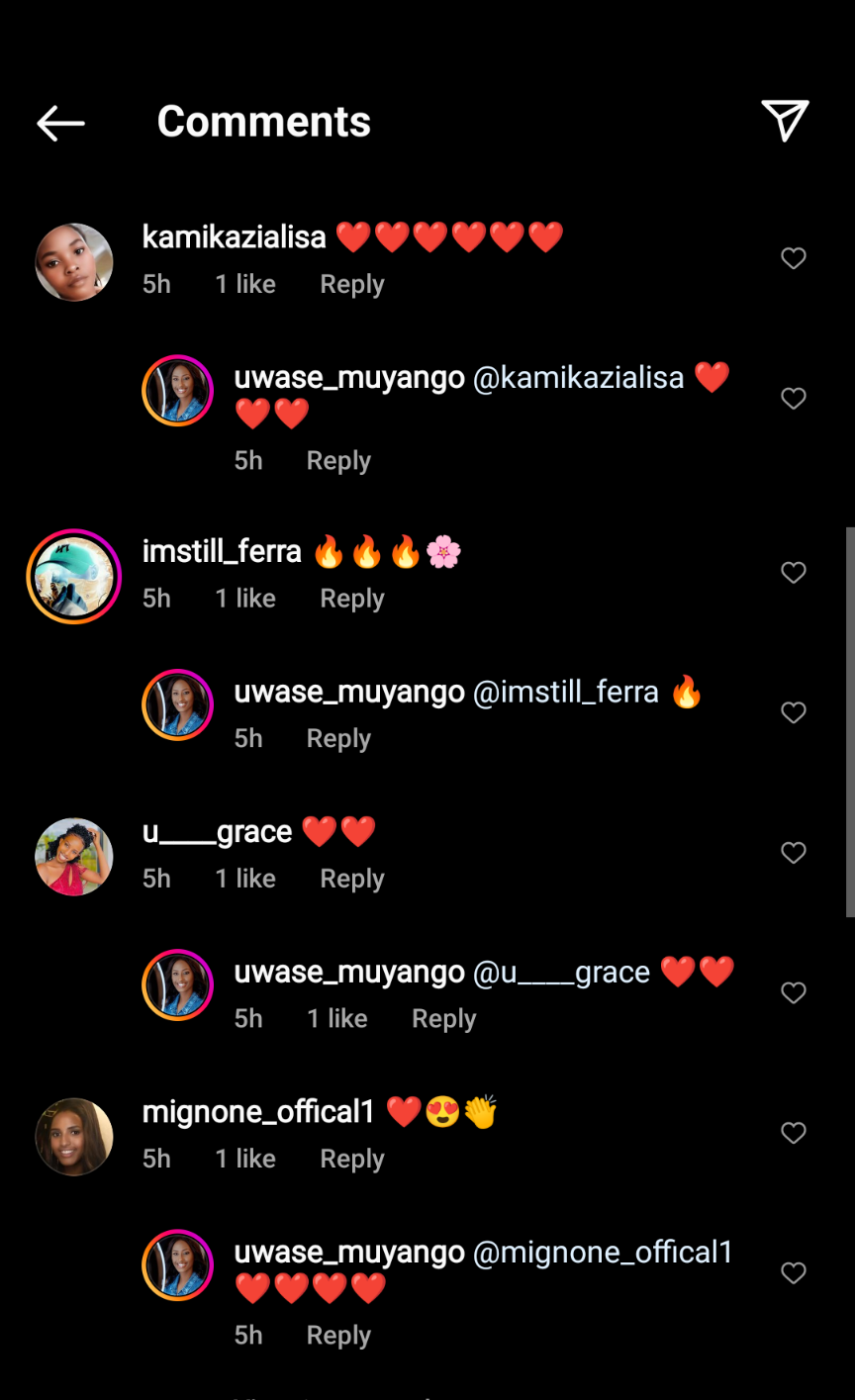Like uwase_muyango's reply to imstill_ferra
855x1400 pixels.
point(794,712)
